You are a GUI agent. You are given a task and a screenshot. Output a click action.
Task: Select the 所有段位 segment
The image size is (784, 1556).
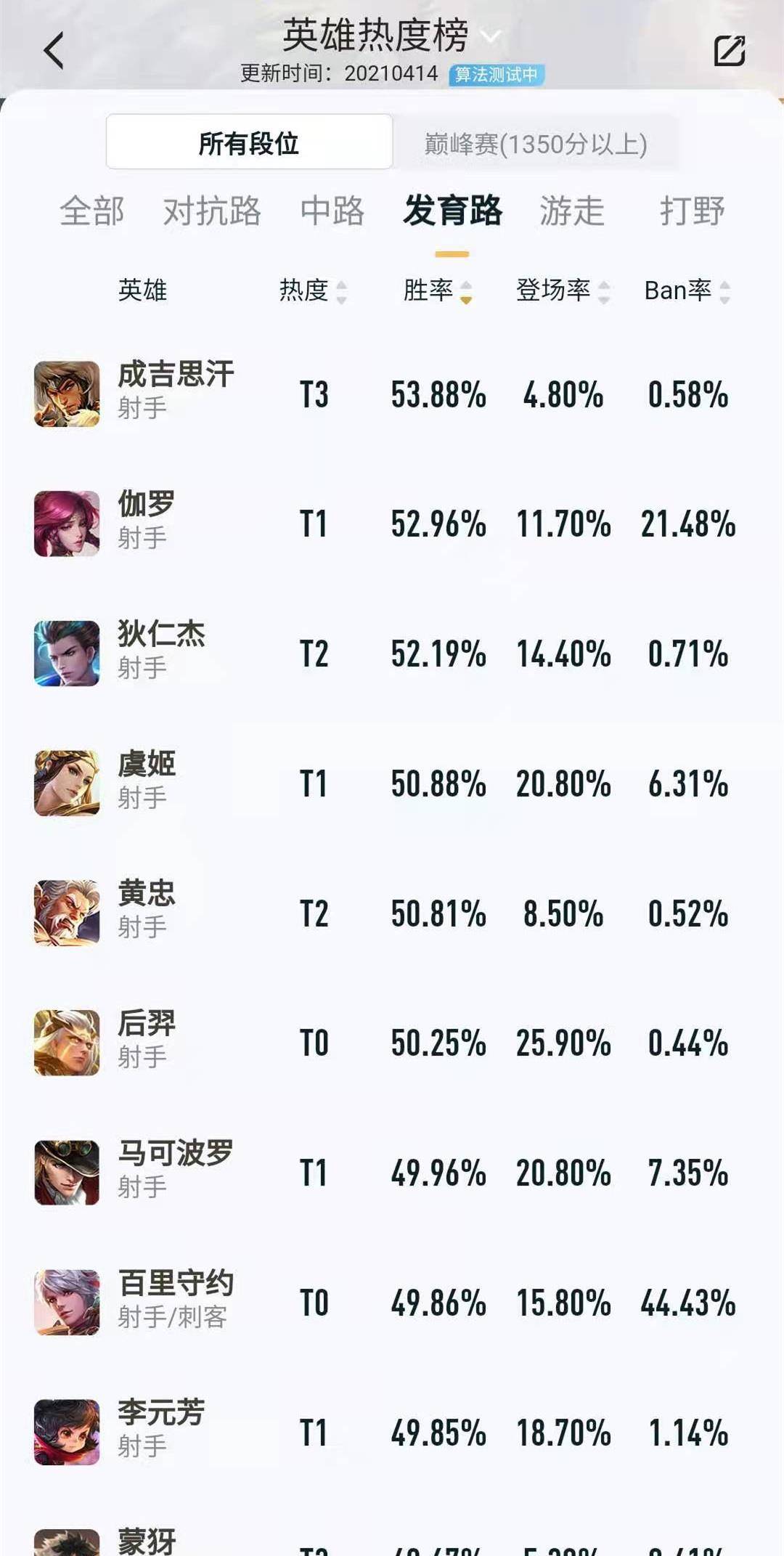tap(249, 142)
